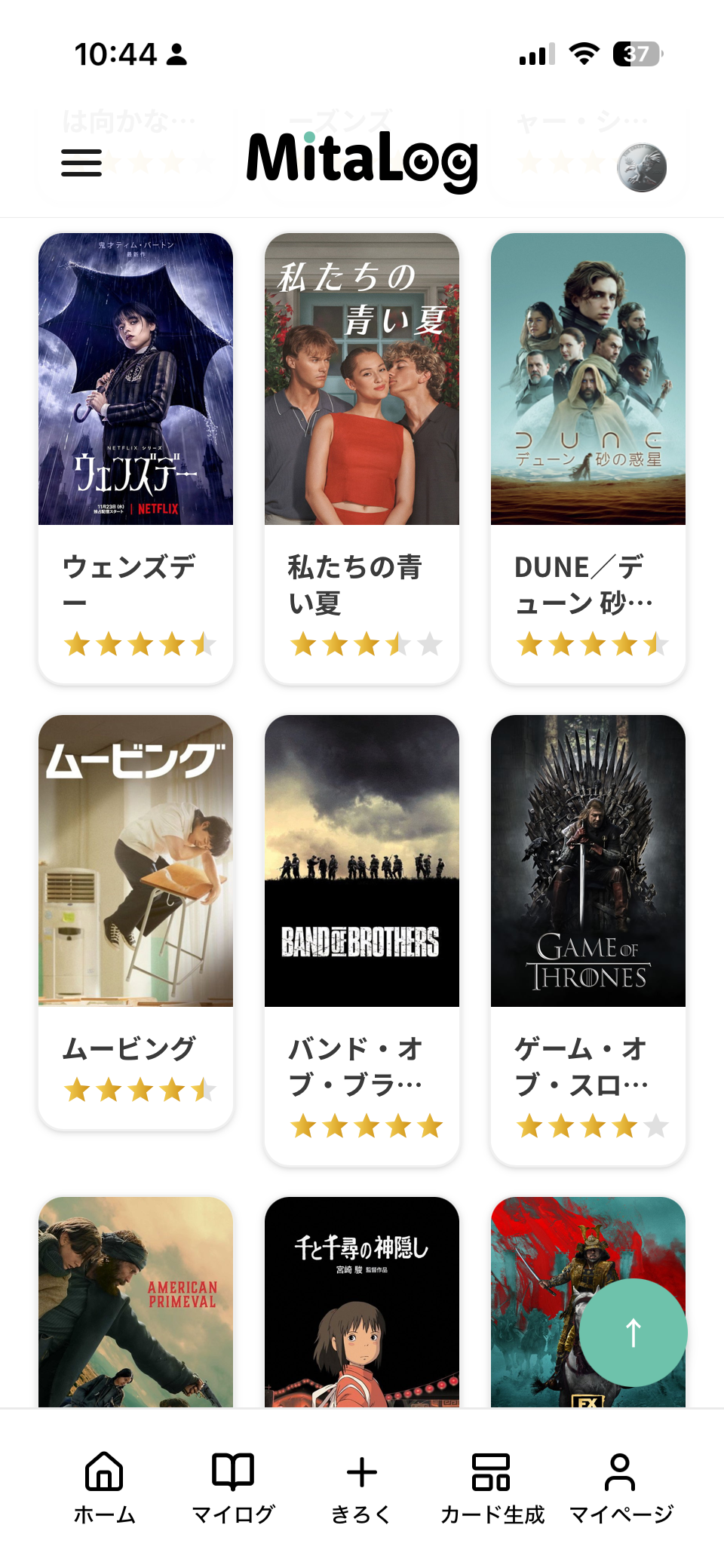Open the ムービング card
This screenshot has width=724, height=1568.
click(x=136, y=922)
